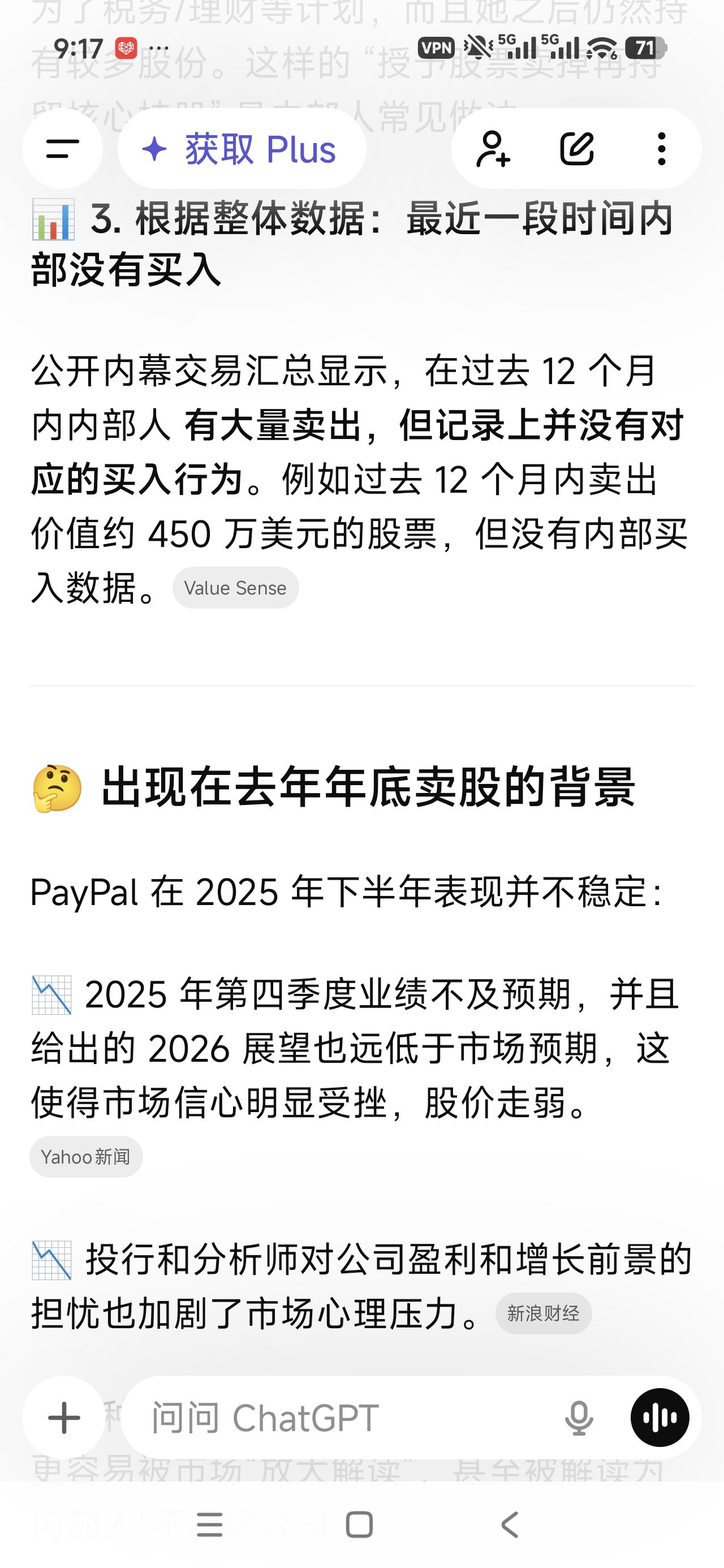Screen dimensions: 724x1568
Task: Tap the 获取 Plus upgrade button
Action: [x=242, y=149]
